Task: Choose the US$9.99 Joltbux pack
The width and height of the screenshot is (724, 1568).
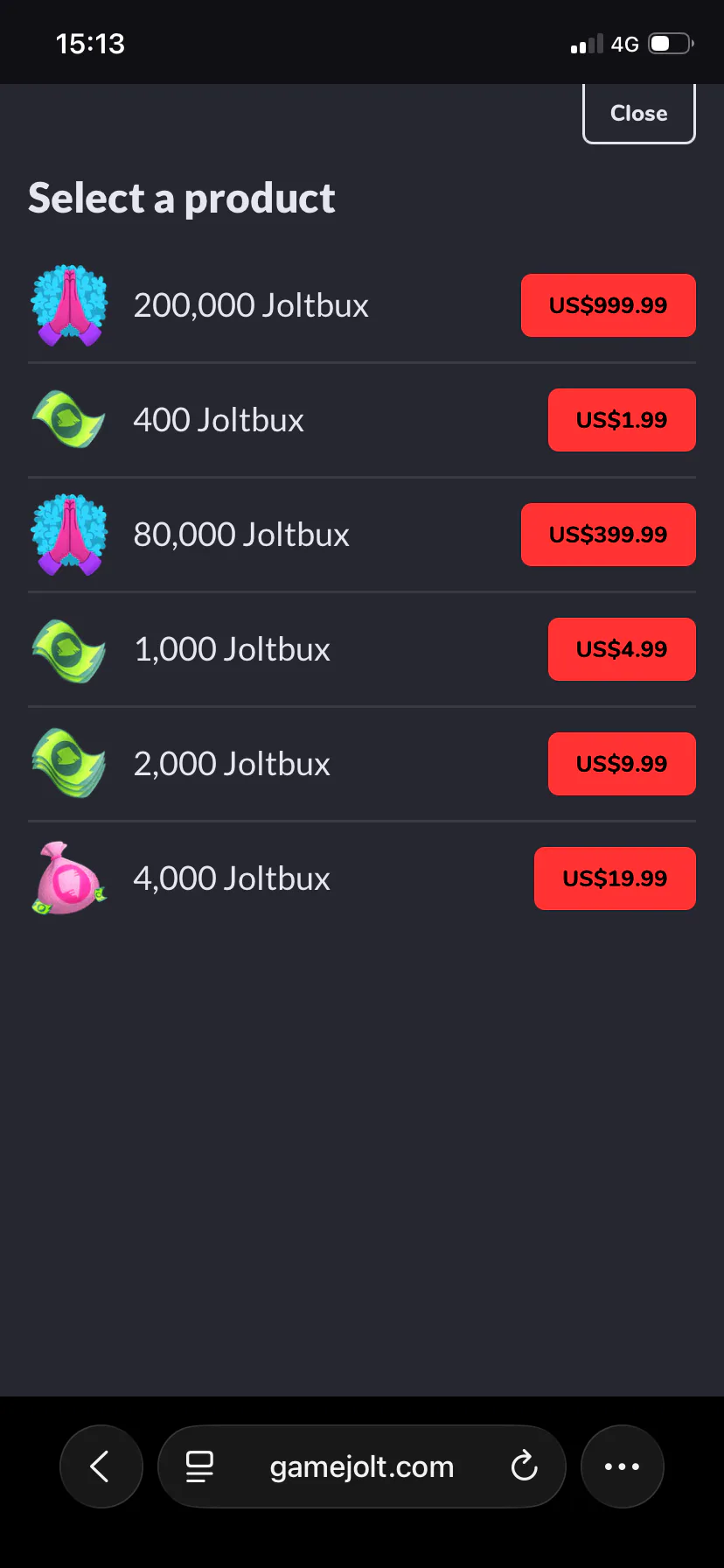Action: pyautogui.click(x=621, y=764)
